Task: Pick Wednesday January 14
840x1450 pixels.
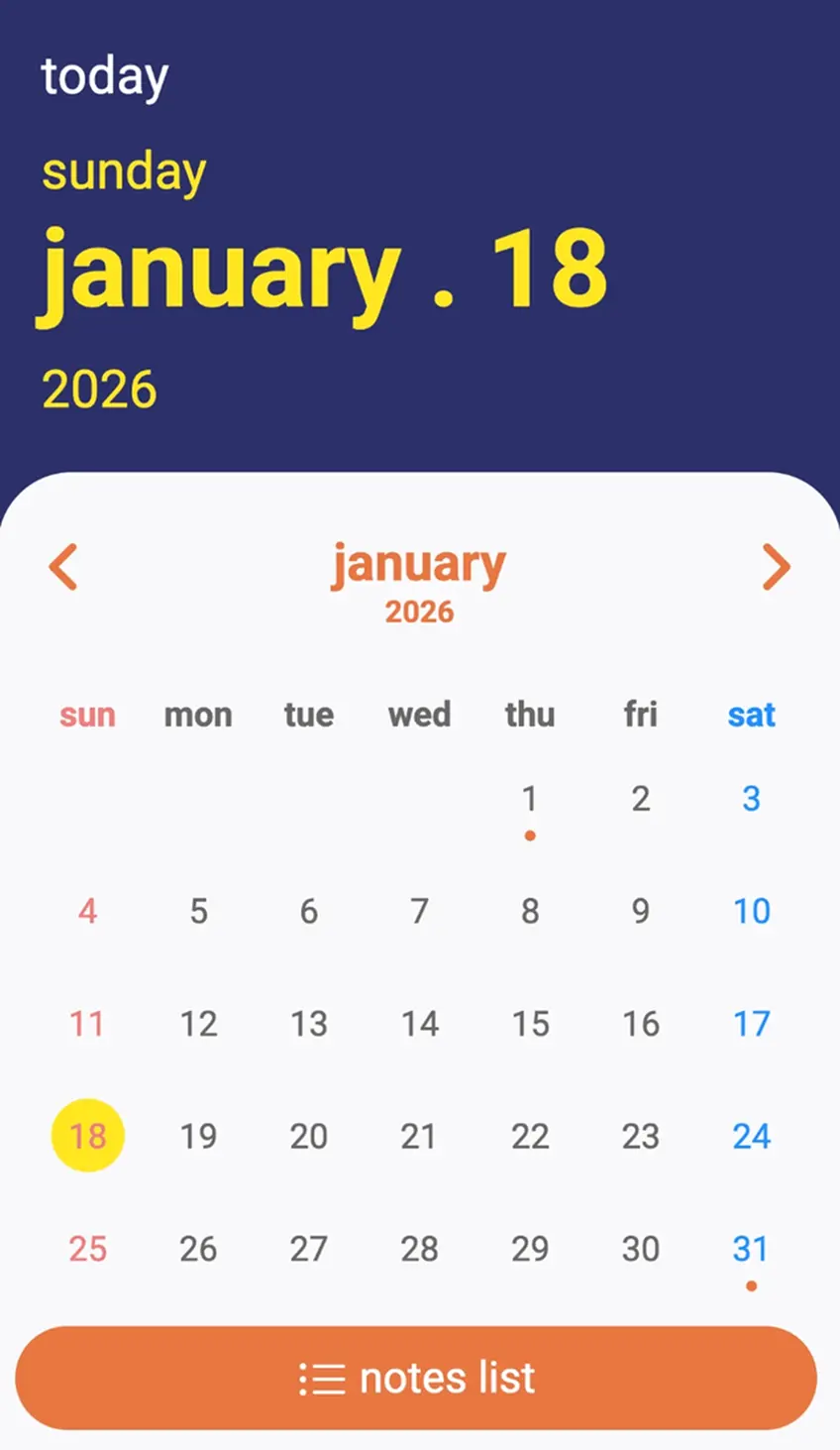Action: pyautogui.click(x=419, y=1024)
